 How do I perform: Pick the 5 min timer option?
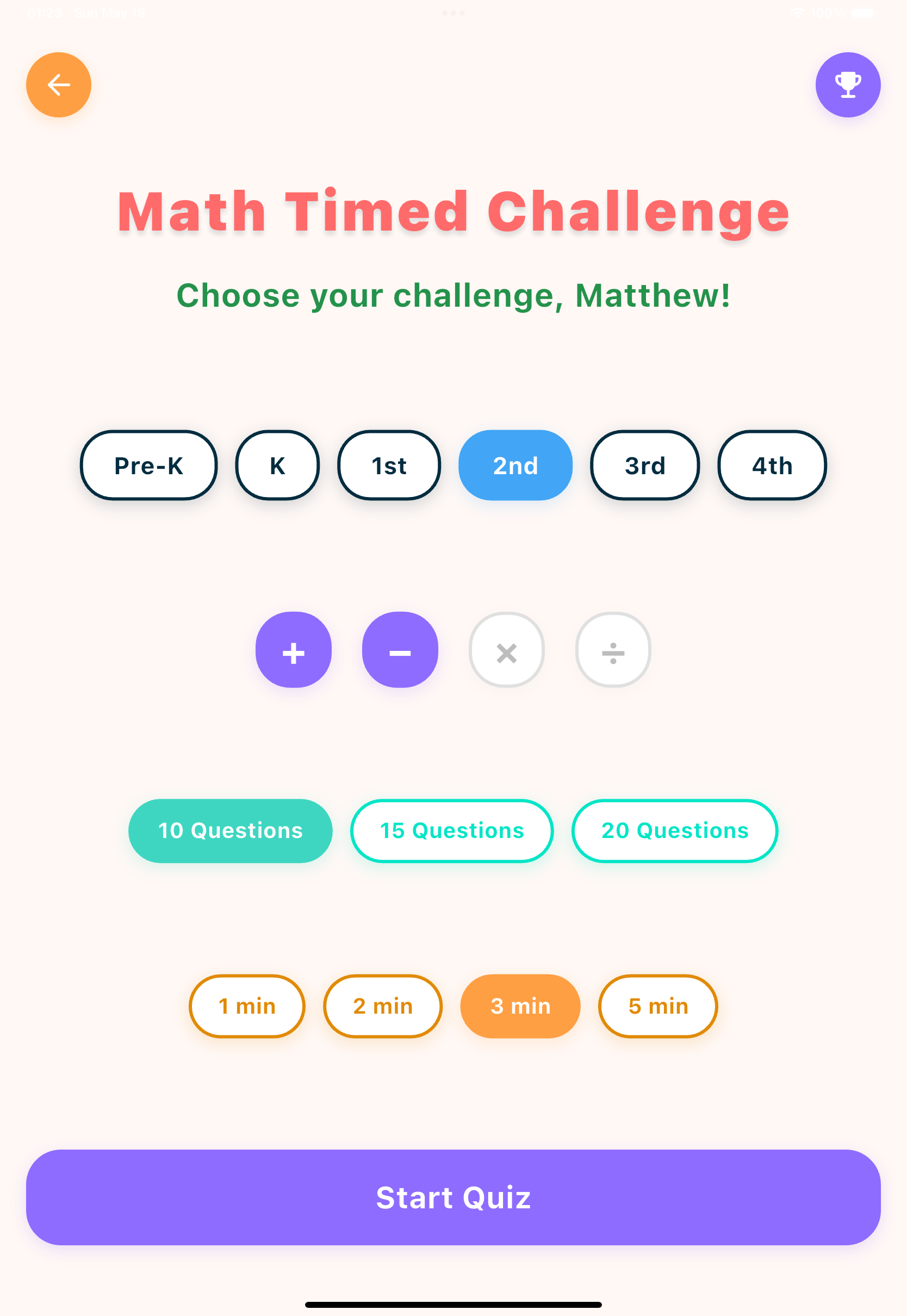pyautogui.click(x=657, y=1005)
